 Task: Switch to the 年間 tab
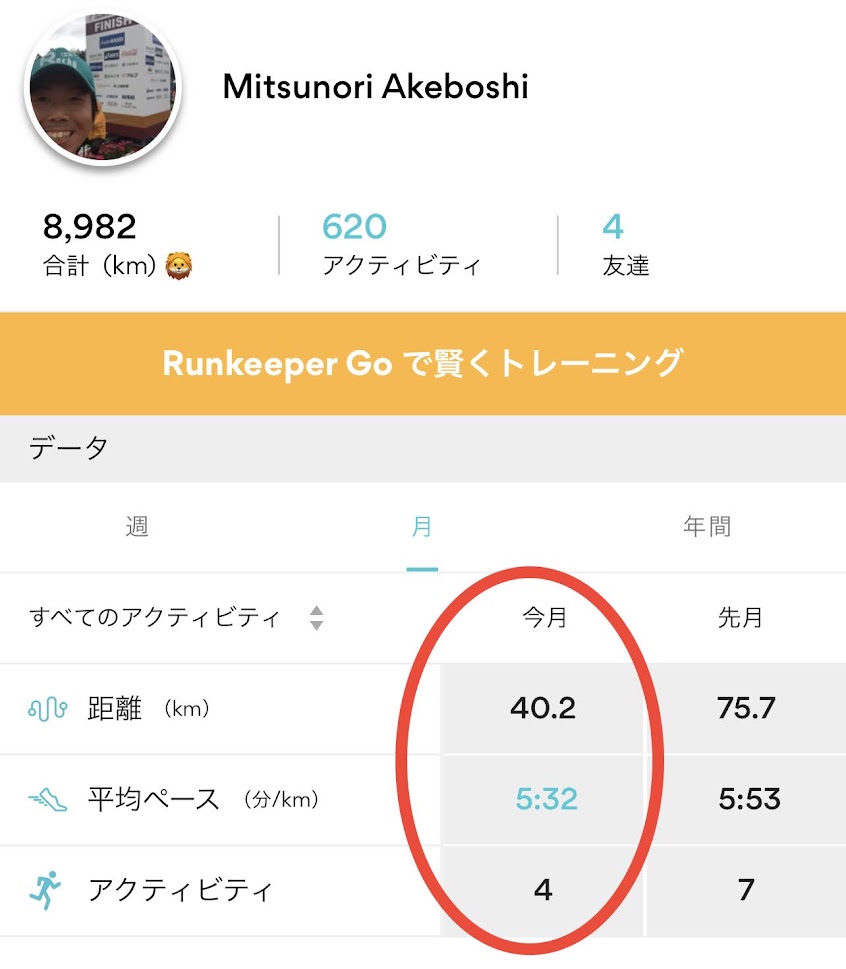[706, 527]
